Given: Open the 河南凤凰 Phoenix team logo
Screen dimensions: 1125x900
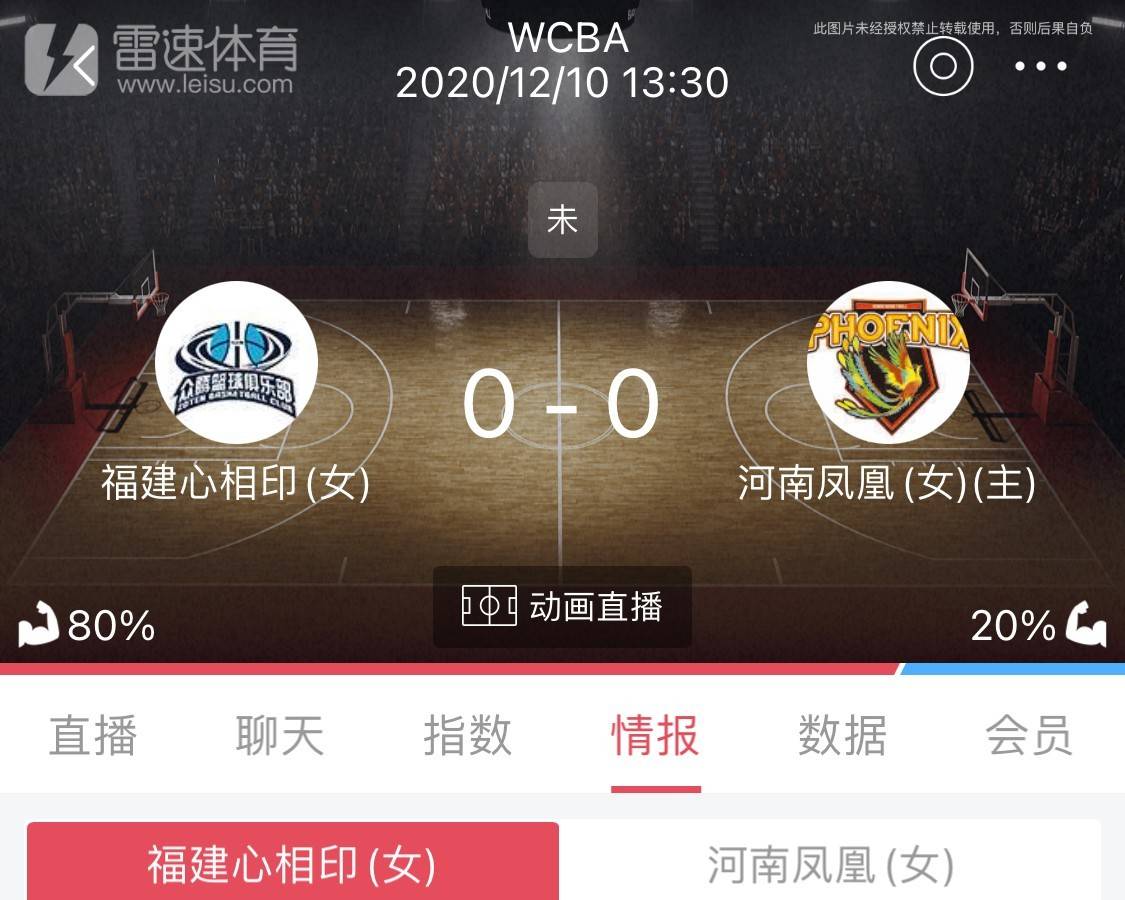Looking at the screenshot, I should coord(888,363).
